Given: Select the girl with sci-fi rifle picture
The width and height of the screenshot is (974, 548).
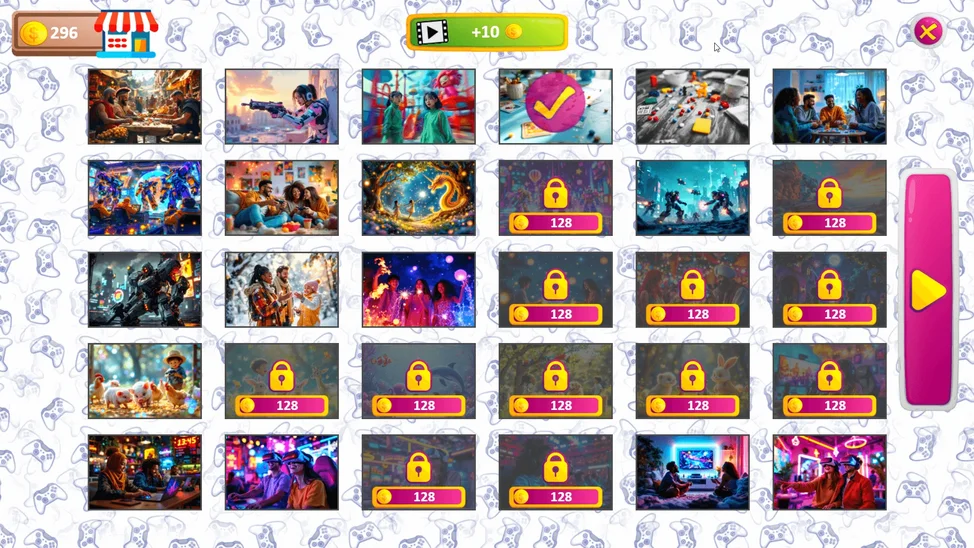Looking at the screenshot, I should point(281,106).
